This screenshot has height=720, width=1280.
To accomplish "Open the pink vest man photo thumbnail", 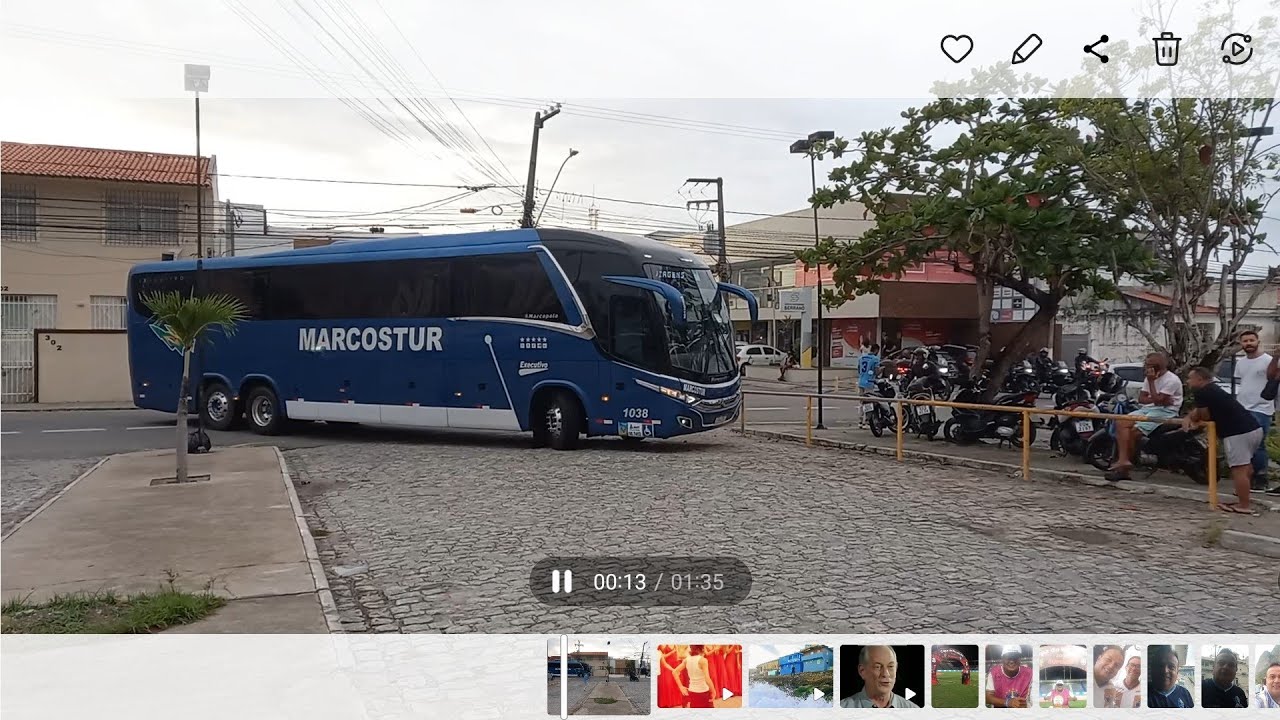I will (x=1008, y=676).
